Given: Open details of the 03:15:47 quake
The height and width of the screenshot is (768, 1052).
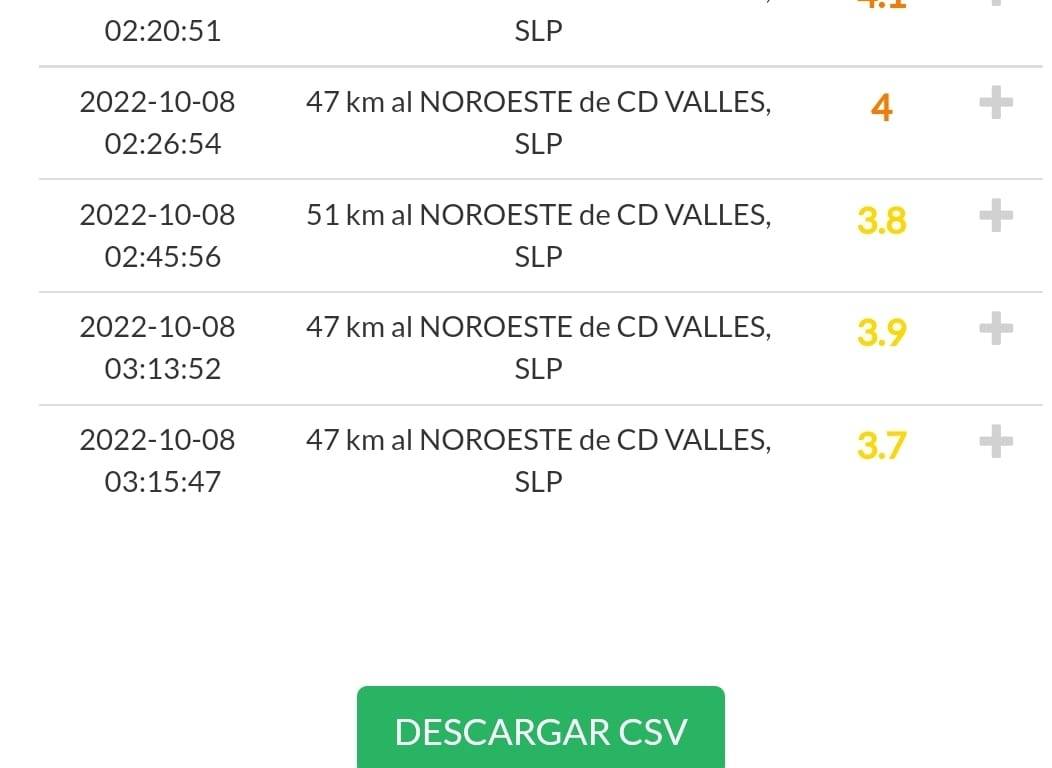Looking at the screenshot, I should coord(995,440).
